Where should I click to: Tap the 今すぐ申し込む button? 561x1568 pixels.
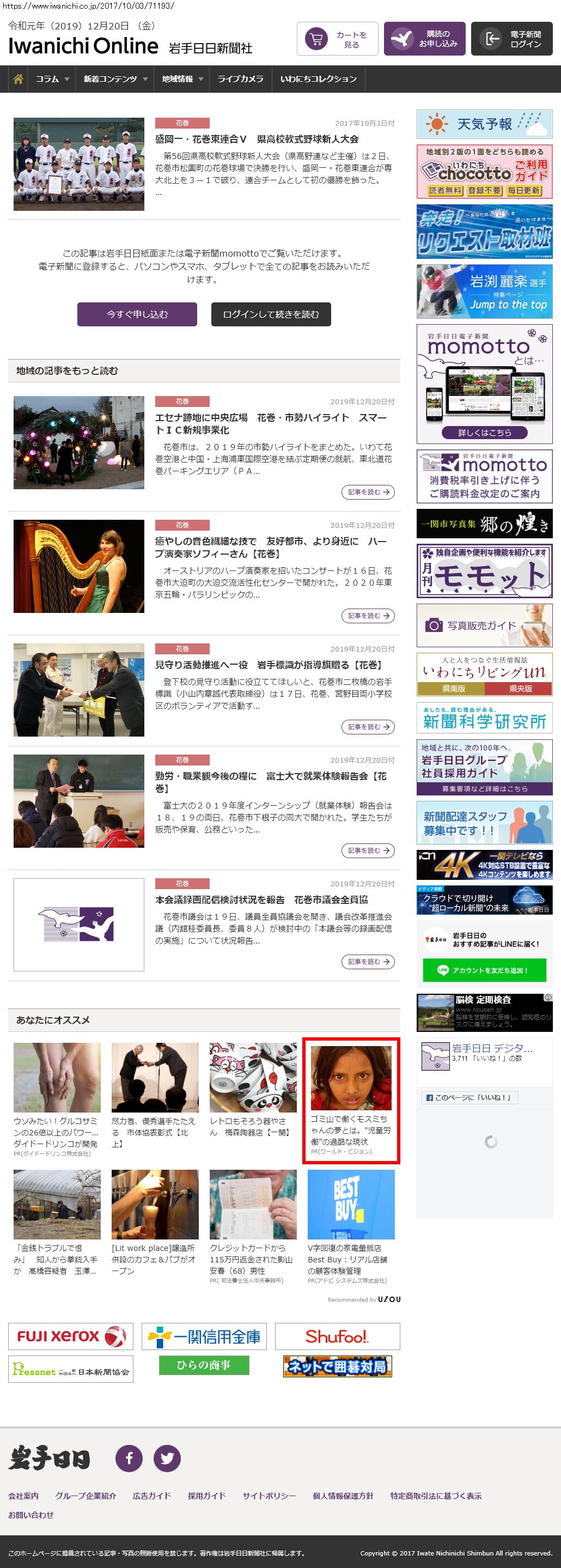137,314
